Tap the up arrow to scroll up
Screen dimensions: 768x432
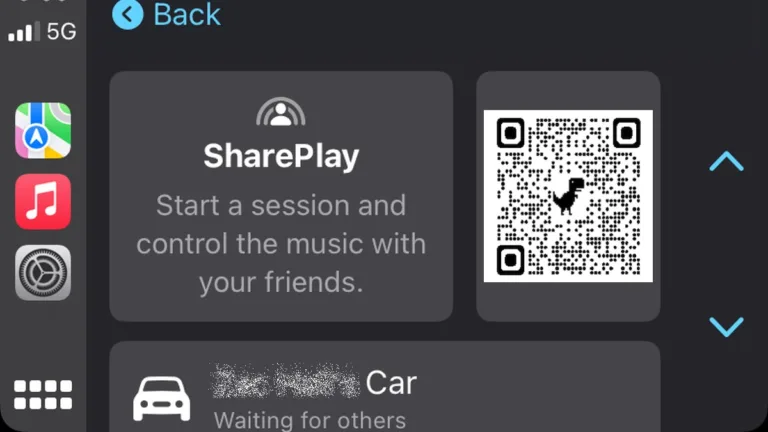tap(726, 162)
